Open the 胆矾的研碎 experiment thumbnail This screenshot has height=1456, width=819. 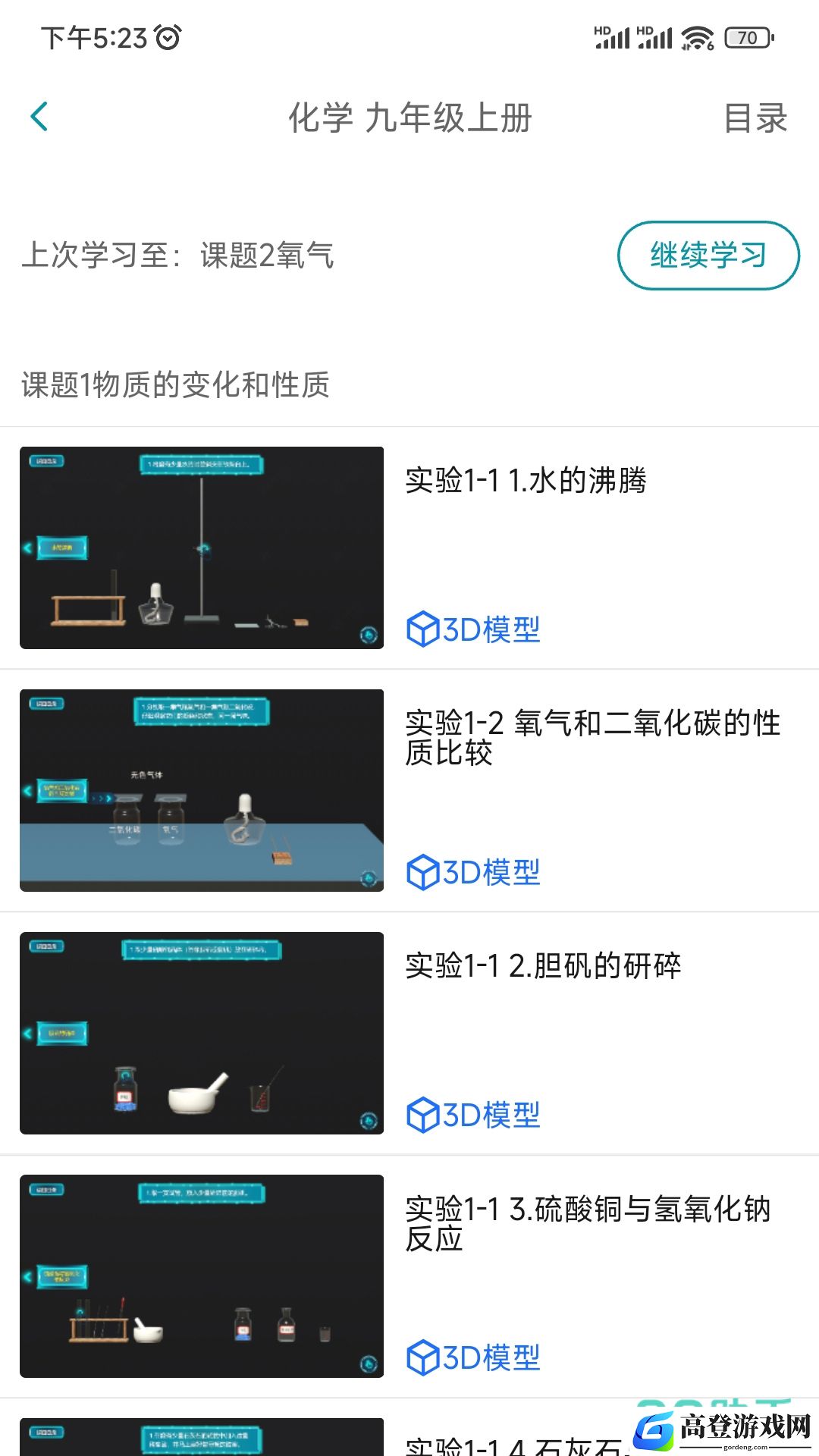coord(202,1033)
